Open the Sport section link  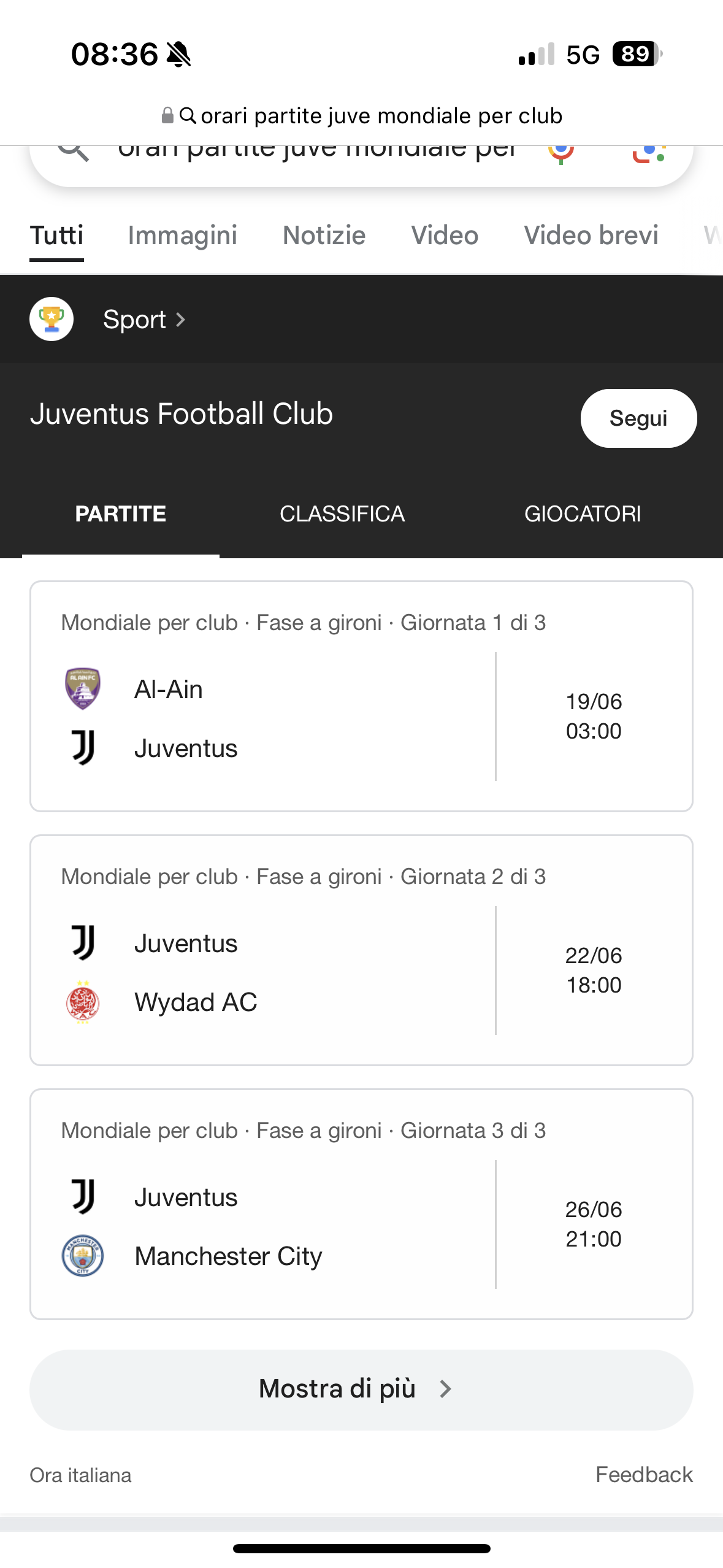pos(144,320)
